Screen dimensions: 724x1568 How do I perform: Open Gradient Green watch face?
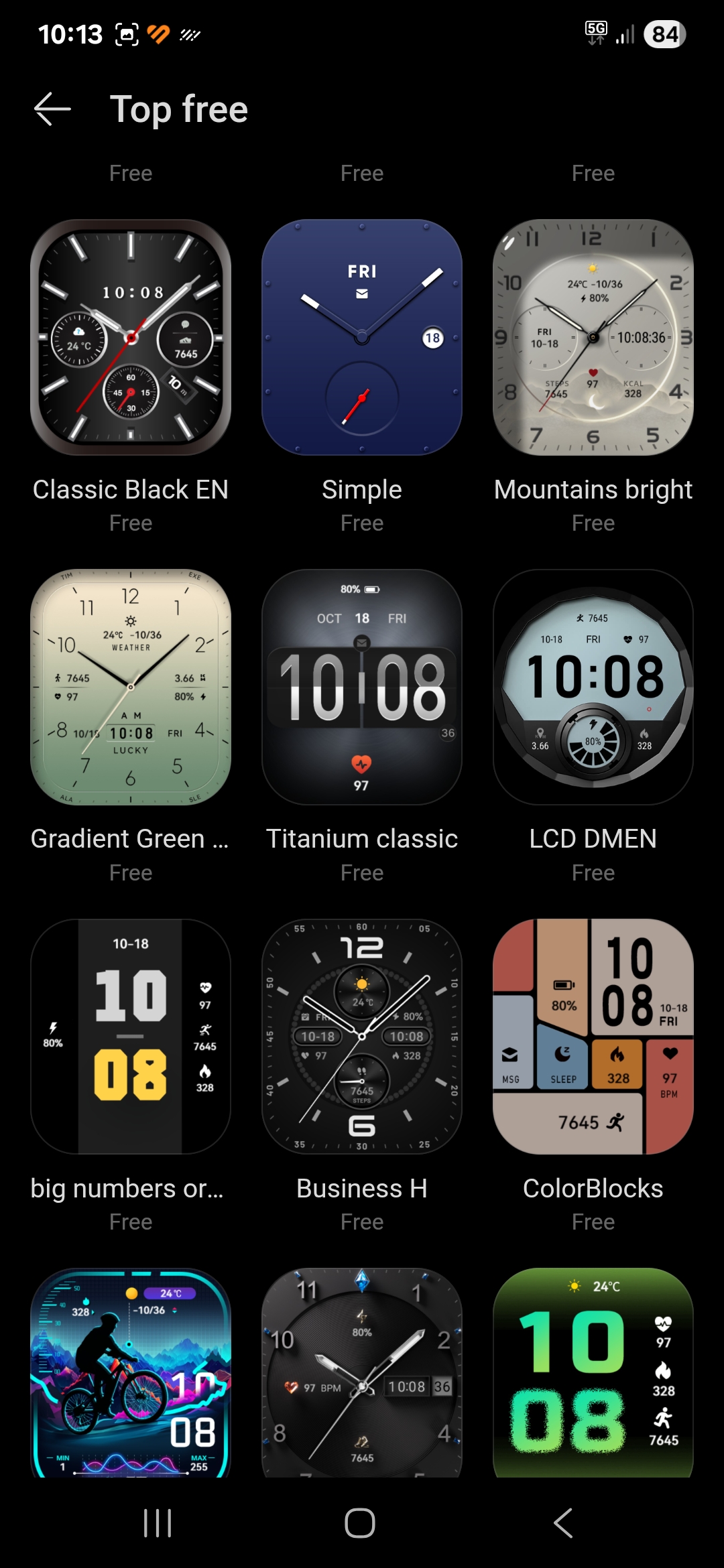[131, 687]
